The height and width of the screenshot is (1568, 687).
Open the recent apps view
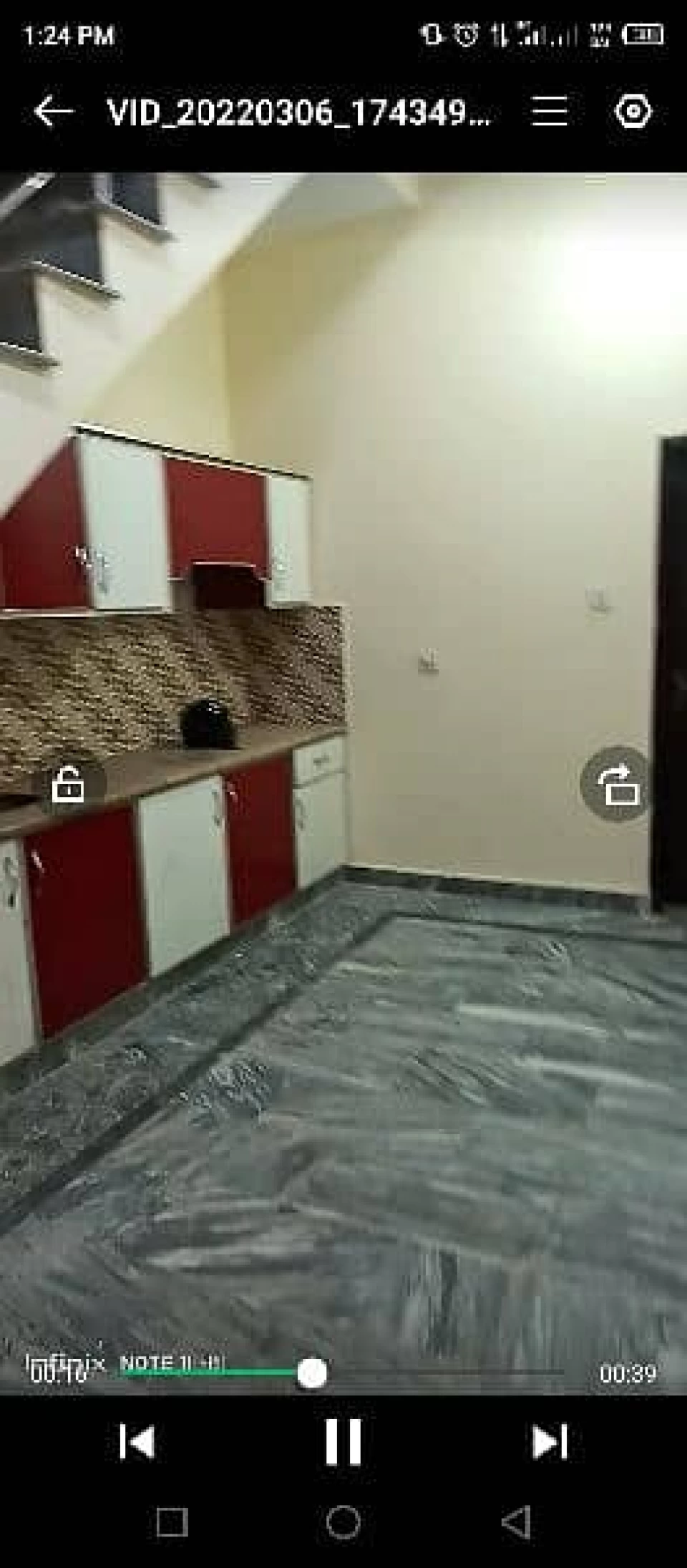(x=172, y=1522)
